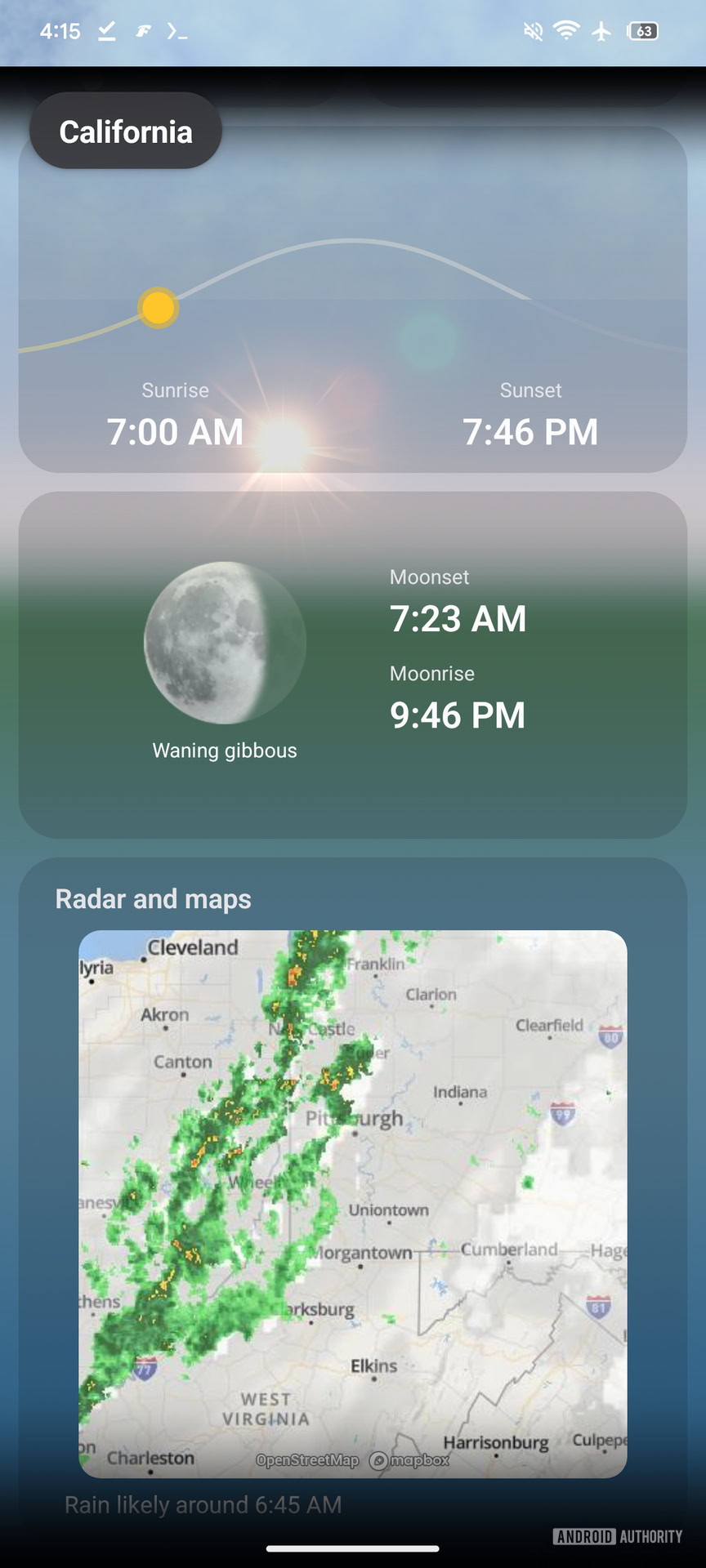706x1568 pixels.
Task: Select the Moonrise 9:46 PM time
Action: (458, 715)
